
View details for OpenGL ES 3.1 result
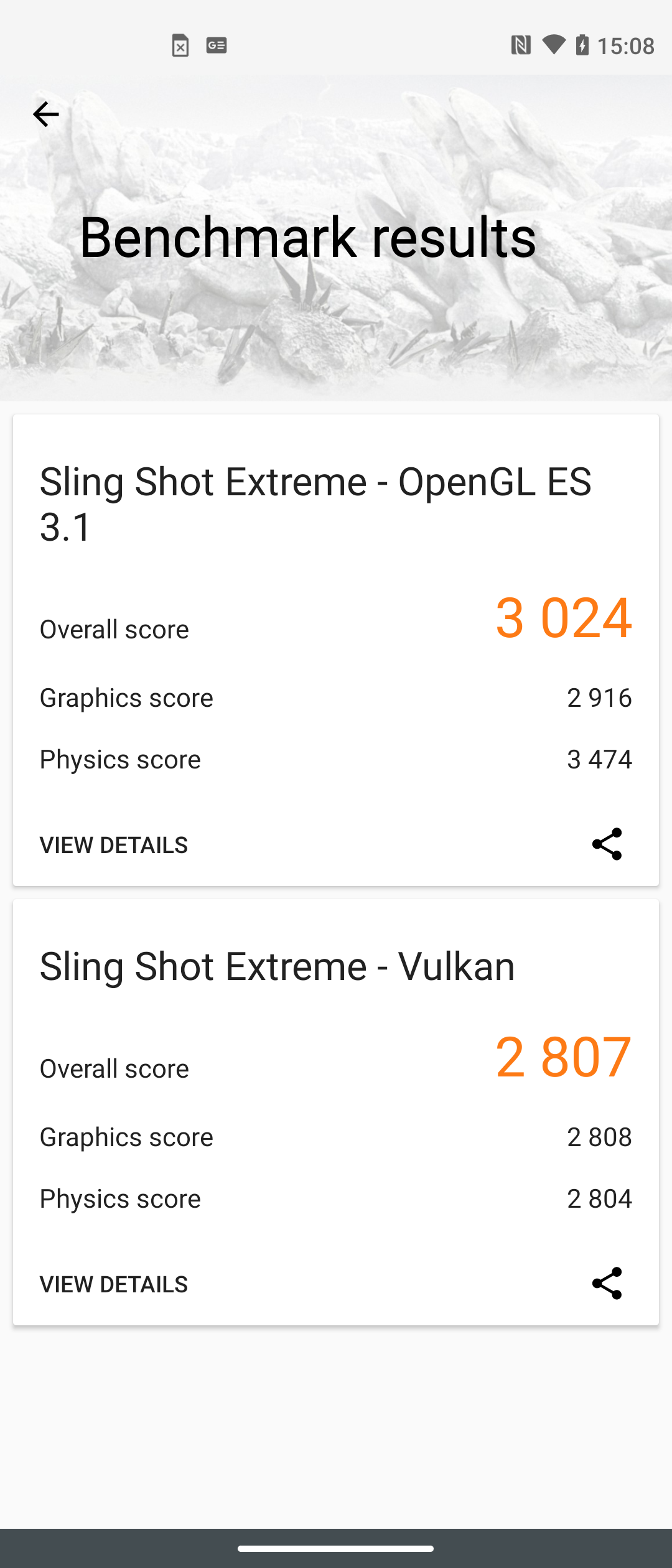pos(114,845)
